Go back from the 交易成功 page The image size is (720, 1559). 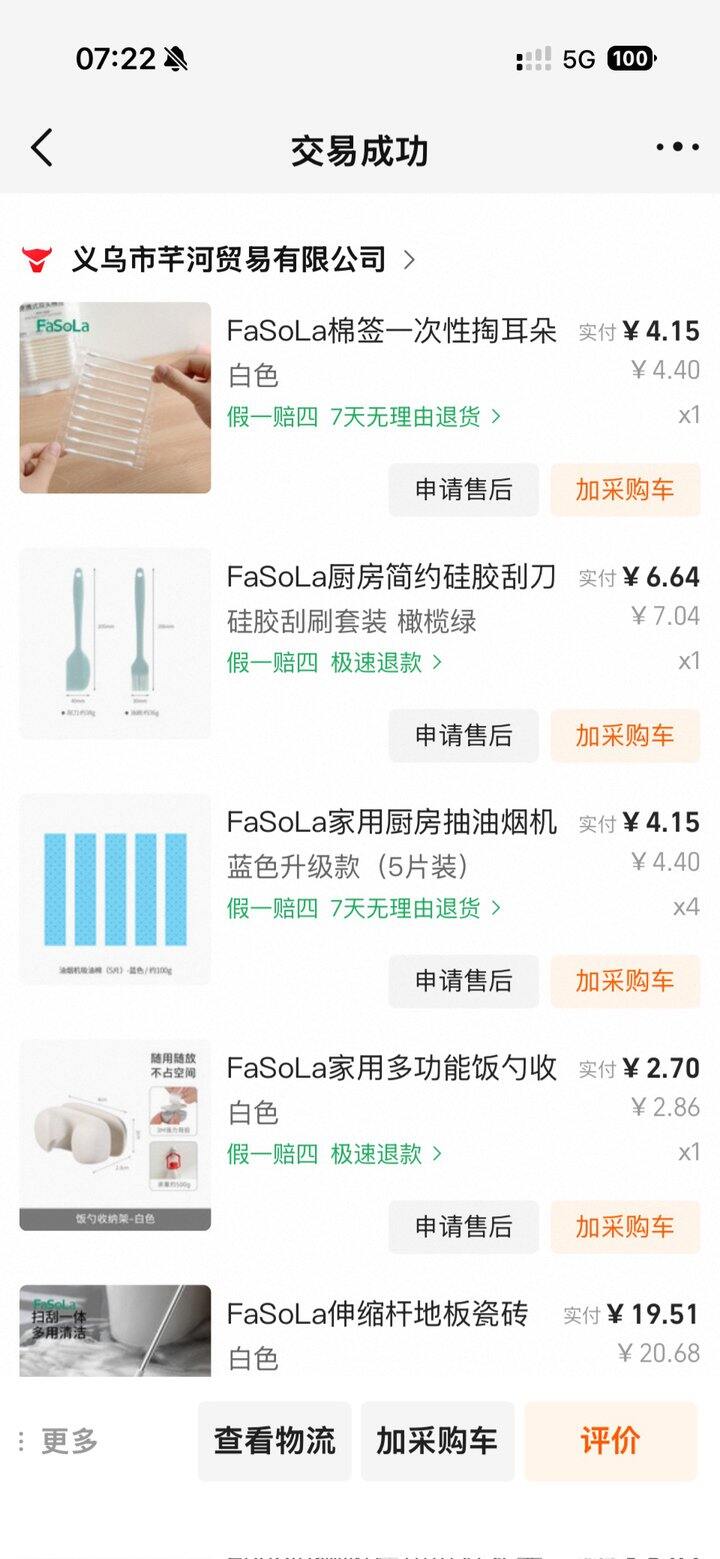coord(42,148)
